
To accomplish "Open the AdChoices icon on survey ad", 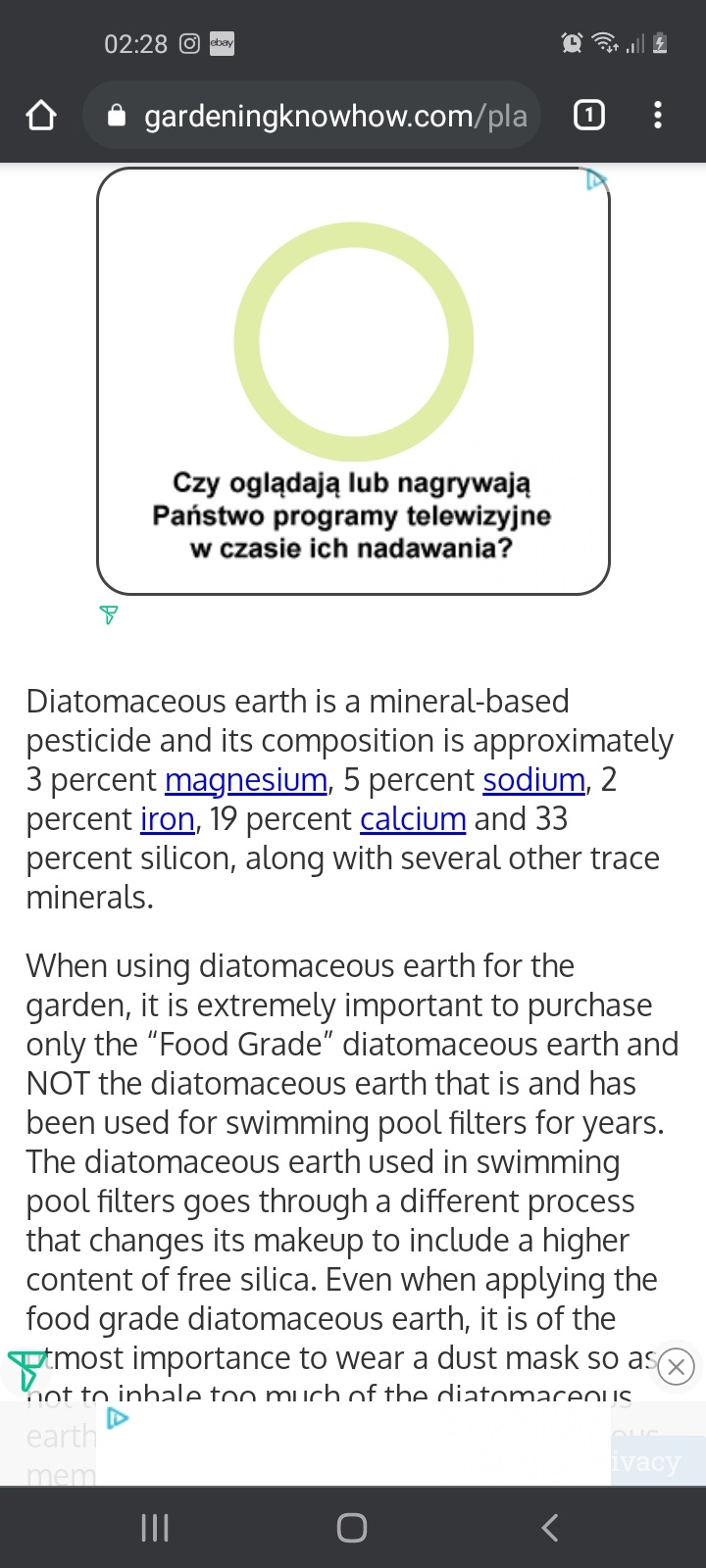I will (x=596, y=179).
